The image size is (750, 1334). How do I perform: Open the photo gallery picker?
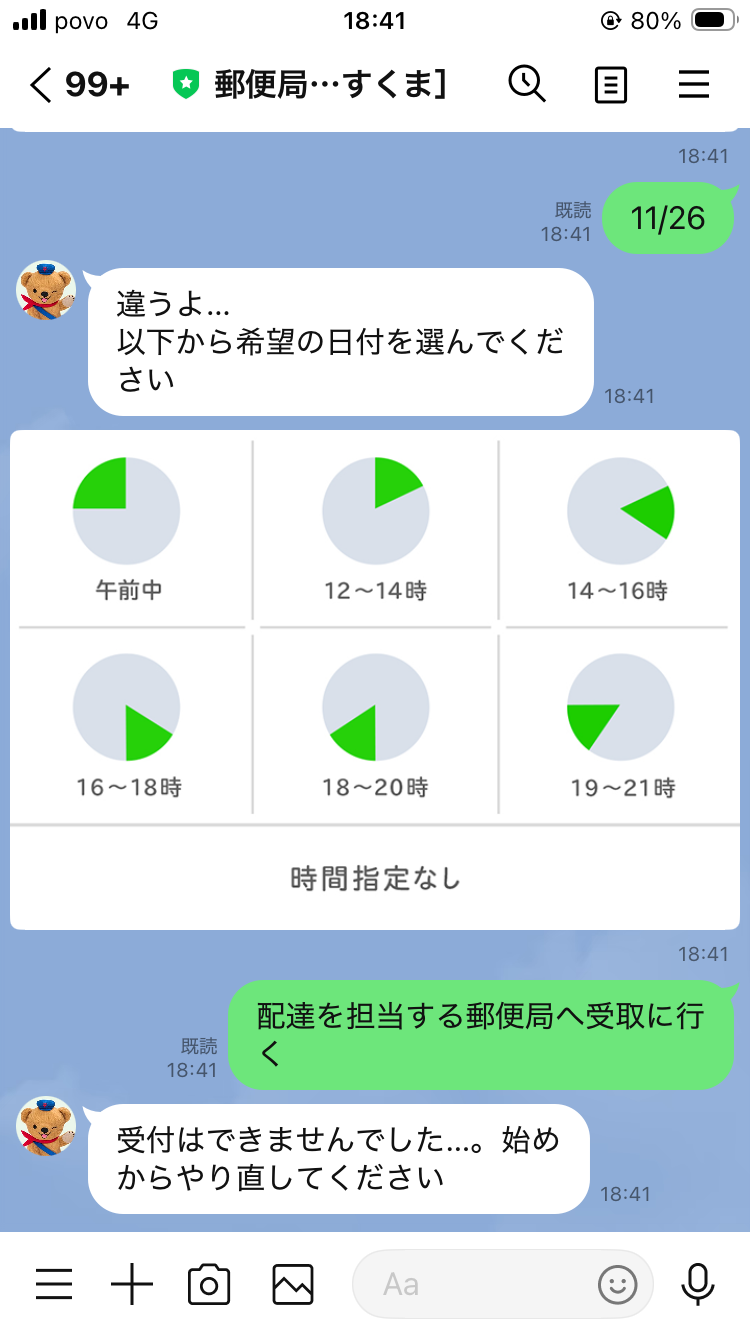293,1284
